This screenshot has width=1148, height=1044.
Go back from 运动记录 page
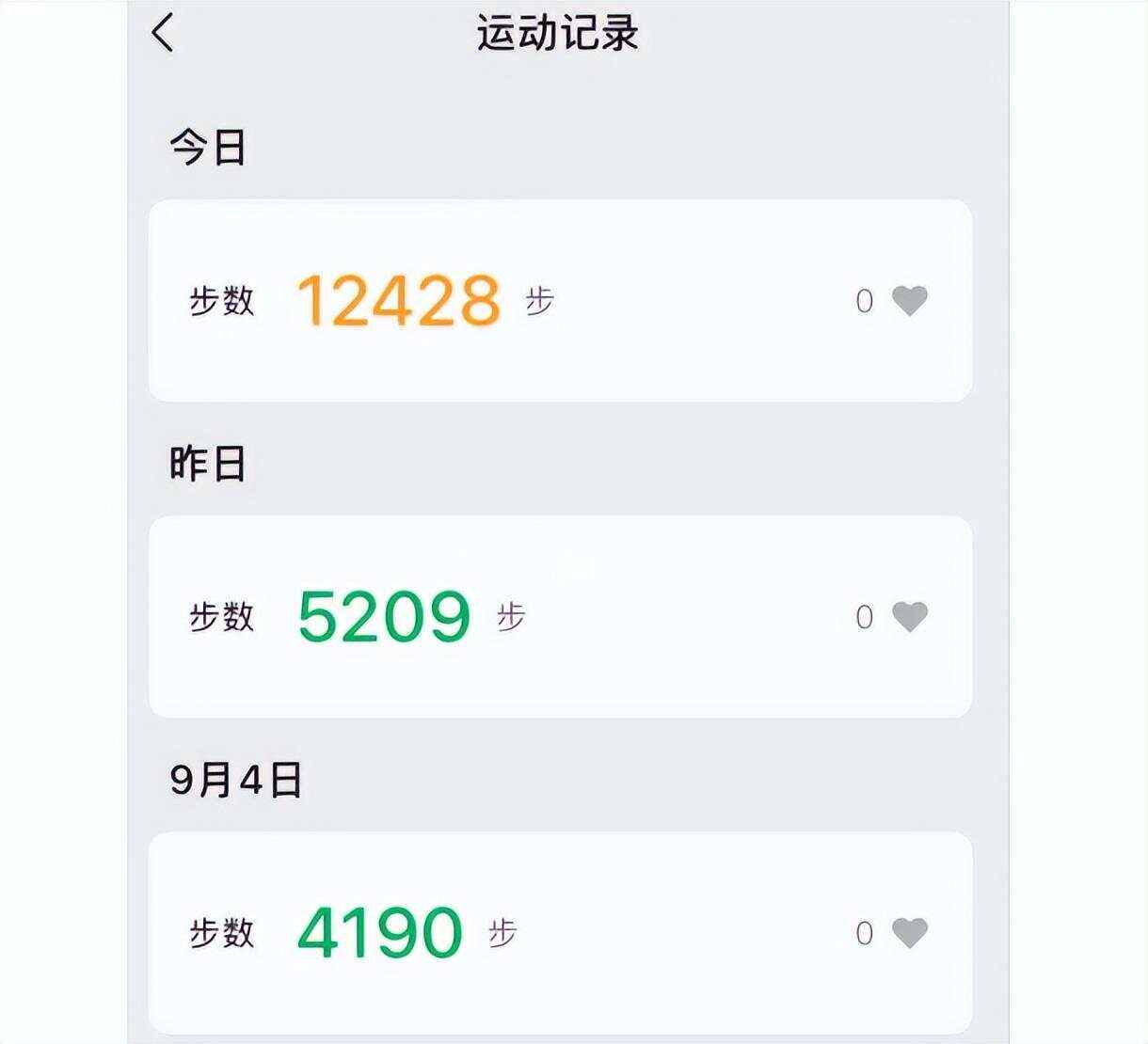(163, 33)
